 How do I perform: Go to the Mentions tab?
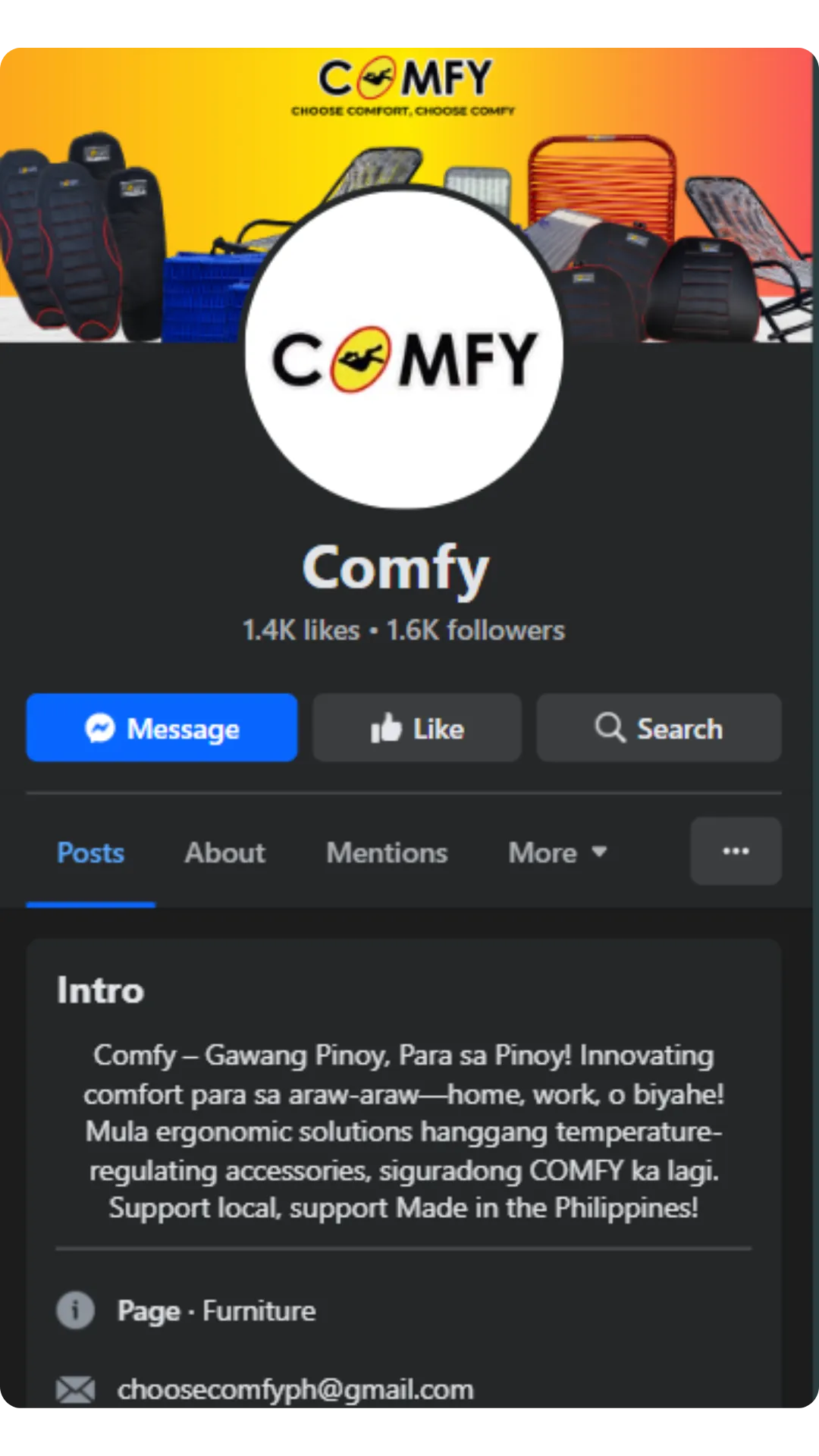pyautogui.click(x=387, y=853)
